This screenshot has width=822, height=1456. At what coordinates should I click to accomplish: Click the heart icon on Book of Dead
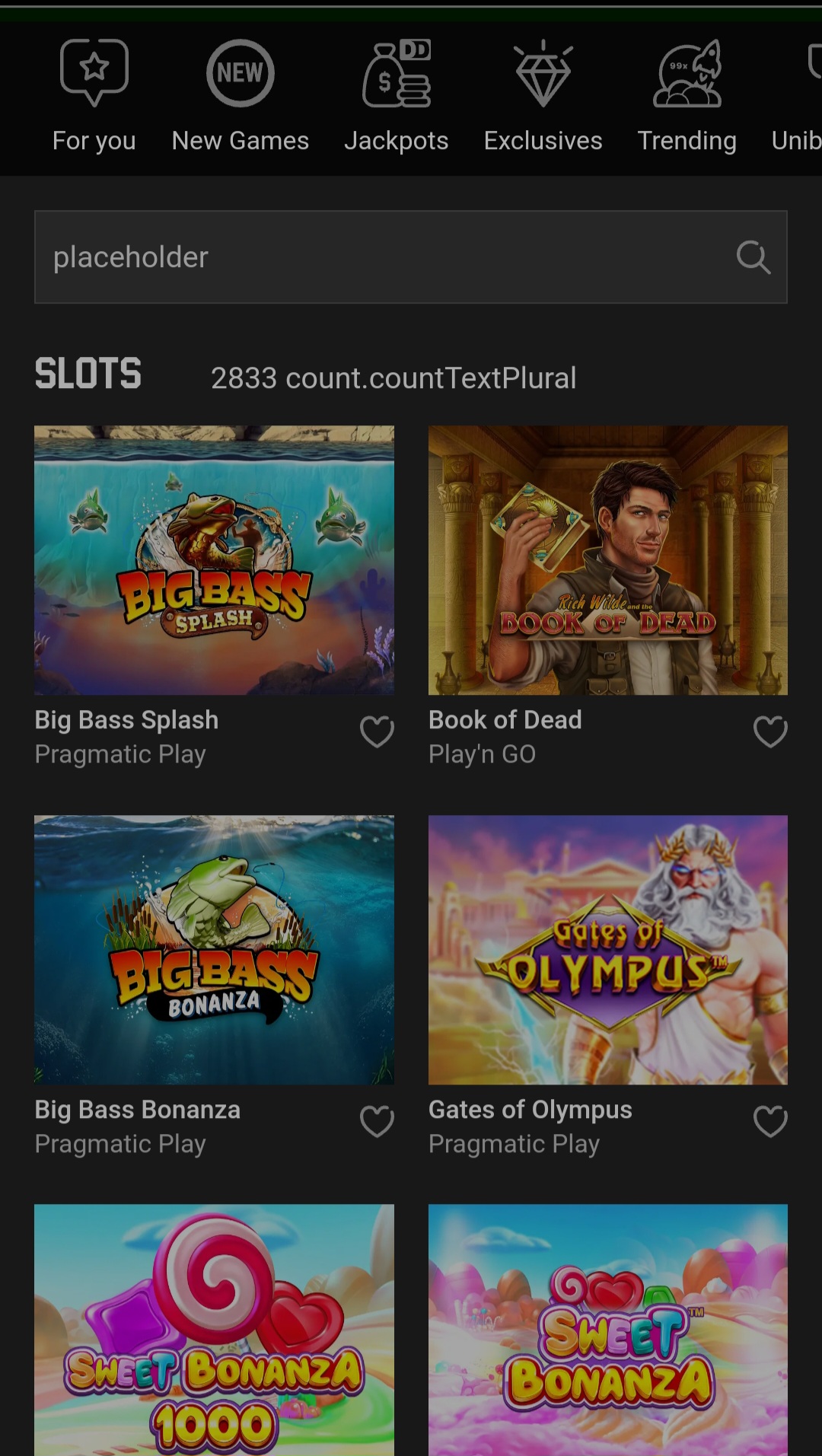pos(770,731)
